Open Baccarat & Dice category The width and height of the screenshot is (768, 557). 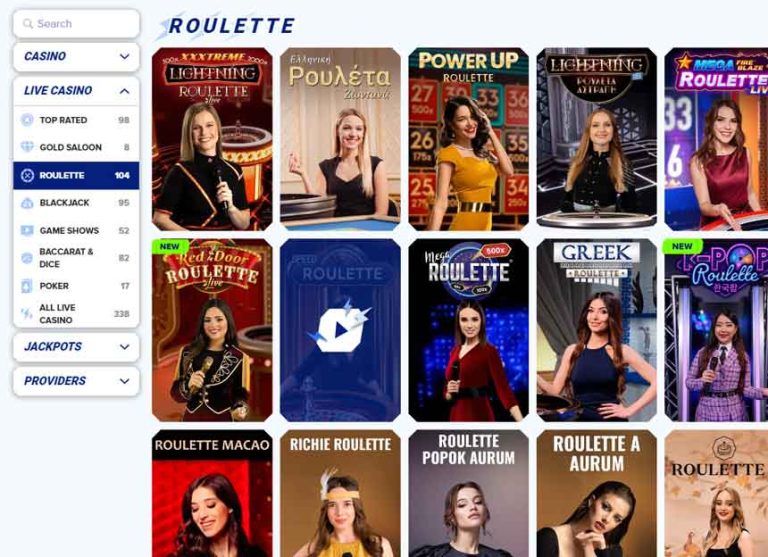click(76, 258)
